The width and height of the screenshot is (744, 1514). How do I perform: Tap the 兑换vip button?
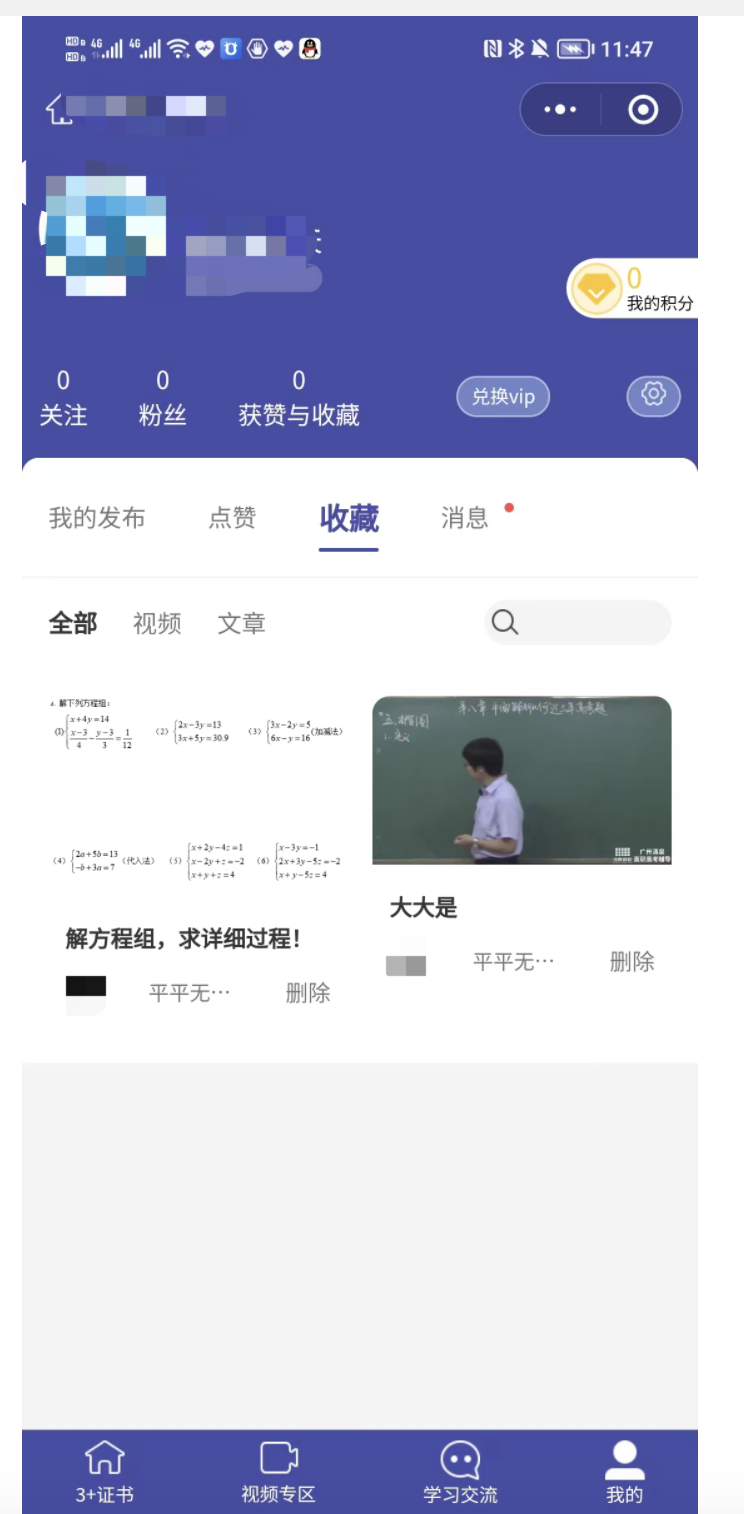coord(503,397)
